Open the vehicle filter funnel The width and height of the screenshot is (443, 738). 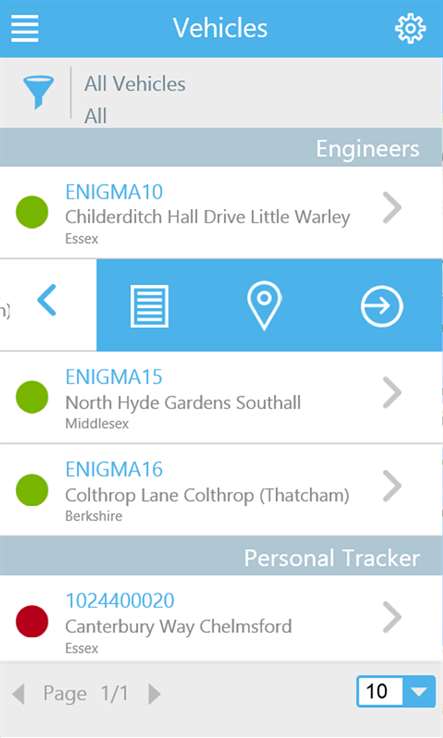[x=38, y=92]
